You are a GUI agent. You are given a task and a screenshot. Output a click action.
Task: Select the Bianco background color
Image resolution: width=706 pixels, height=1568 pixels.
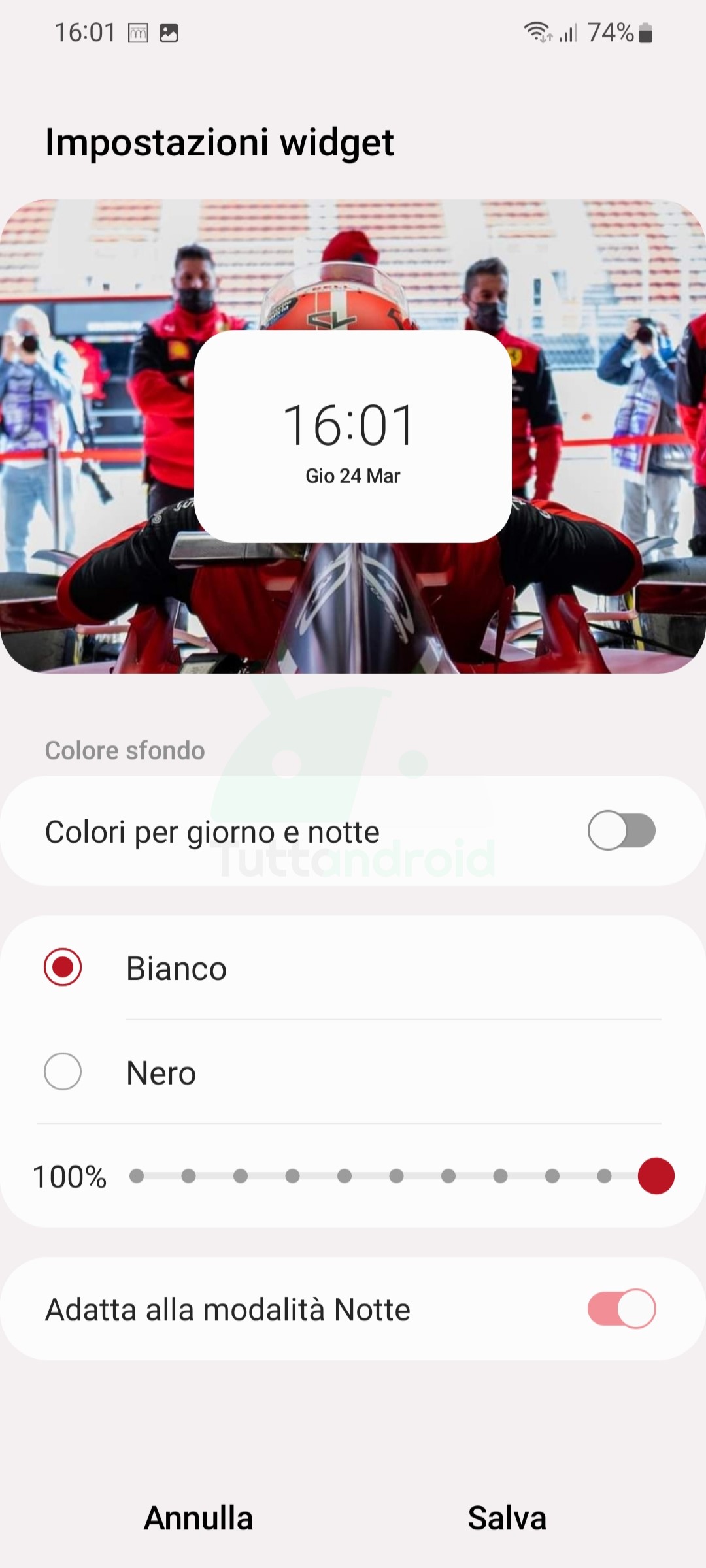pos(63,967)
